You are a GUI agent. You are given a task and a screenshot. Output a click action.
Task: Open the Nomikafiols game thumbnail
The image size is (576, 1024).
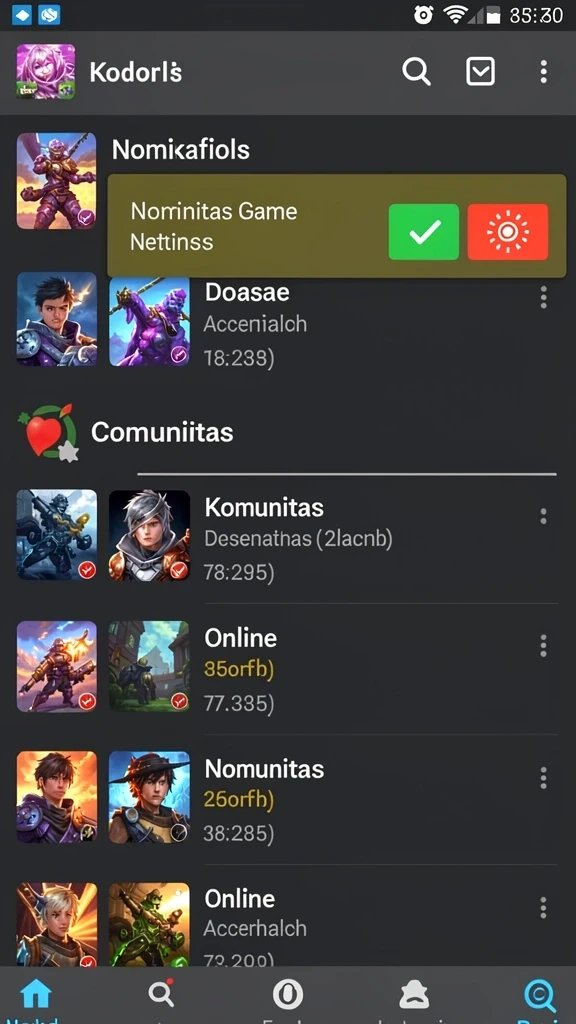[56, 181]
